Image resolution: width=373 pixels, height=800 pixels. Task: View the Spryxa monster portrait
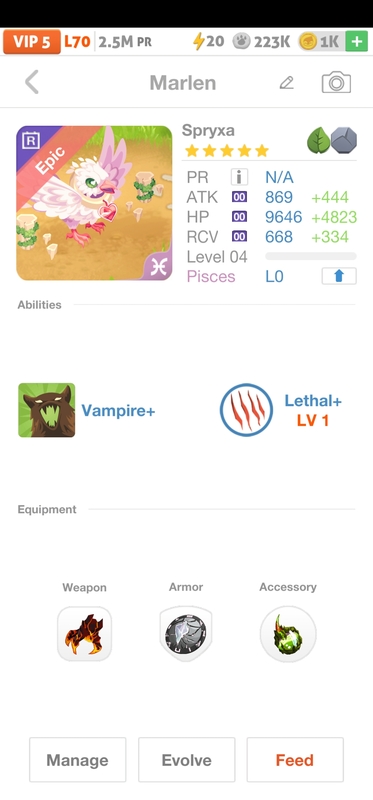(x=94, y=203)
